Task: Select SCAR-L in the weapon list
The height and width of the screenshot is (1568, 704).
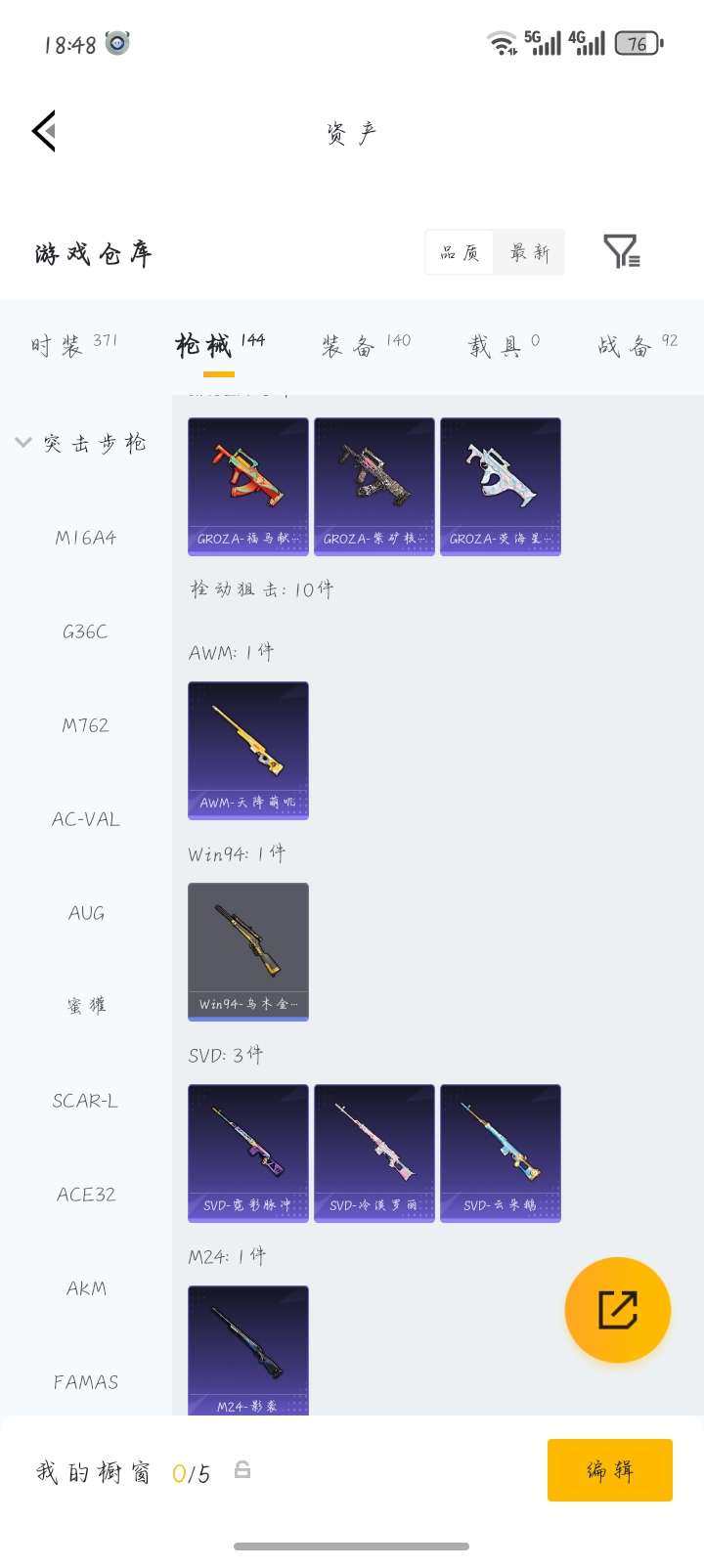Action: [86, 1101]
